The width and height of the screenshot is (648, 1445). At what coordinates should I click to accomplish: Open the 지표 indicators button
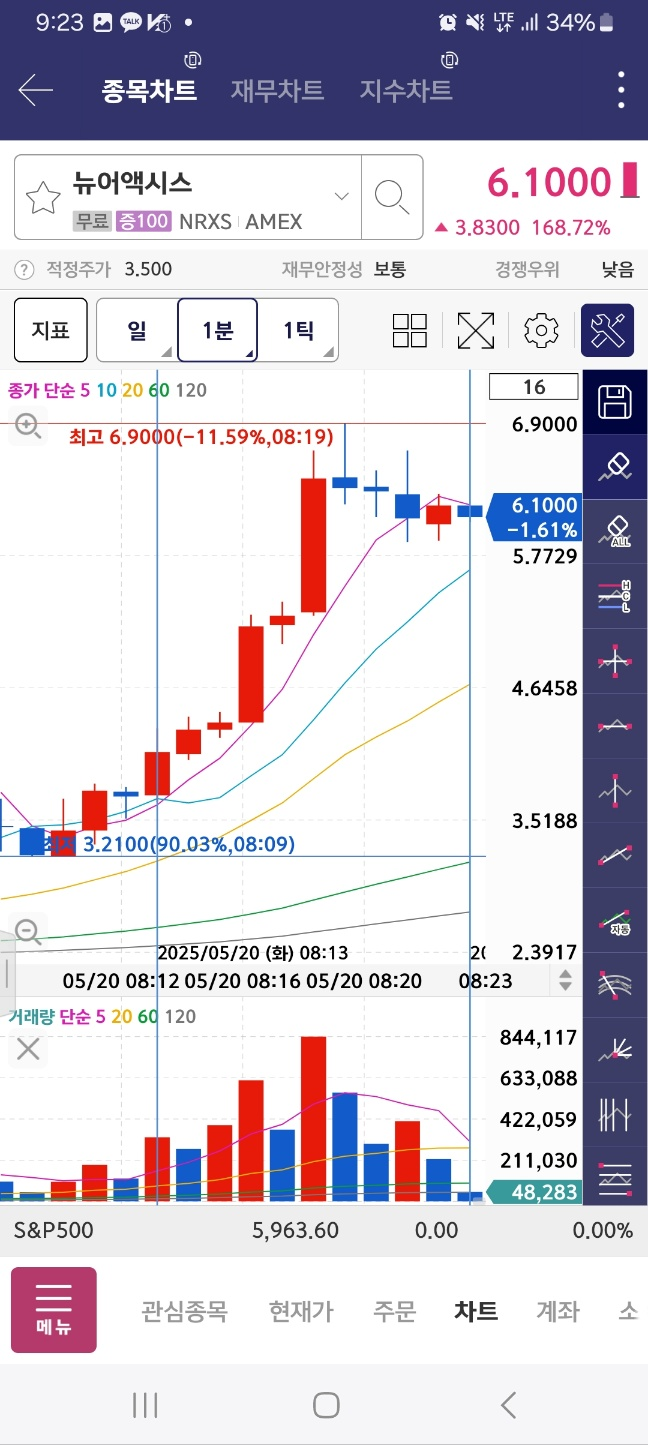[51, 329]
